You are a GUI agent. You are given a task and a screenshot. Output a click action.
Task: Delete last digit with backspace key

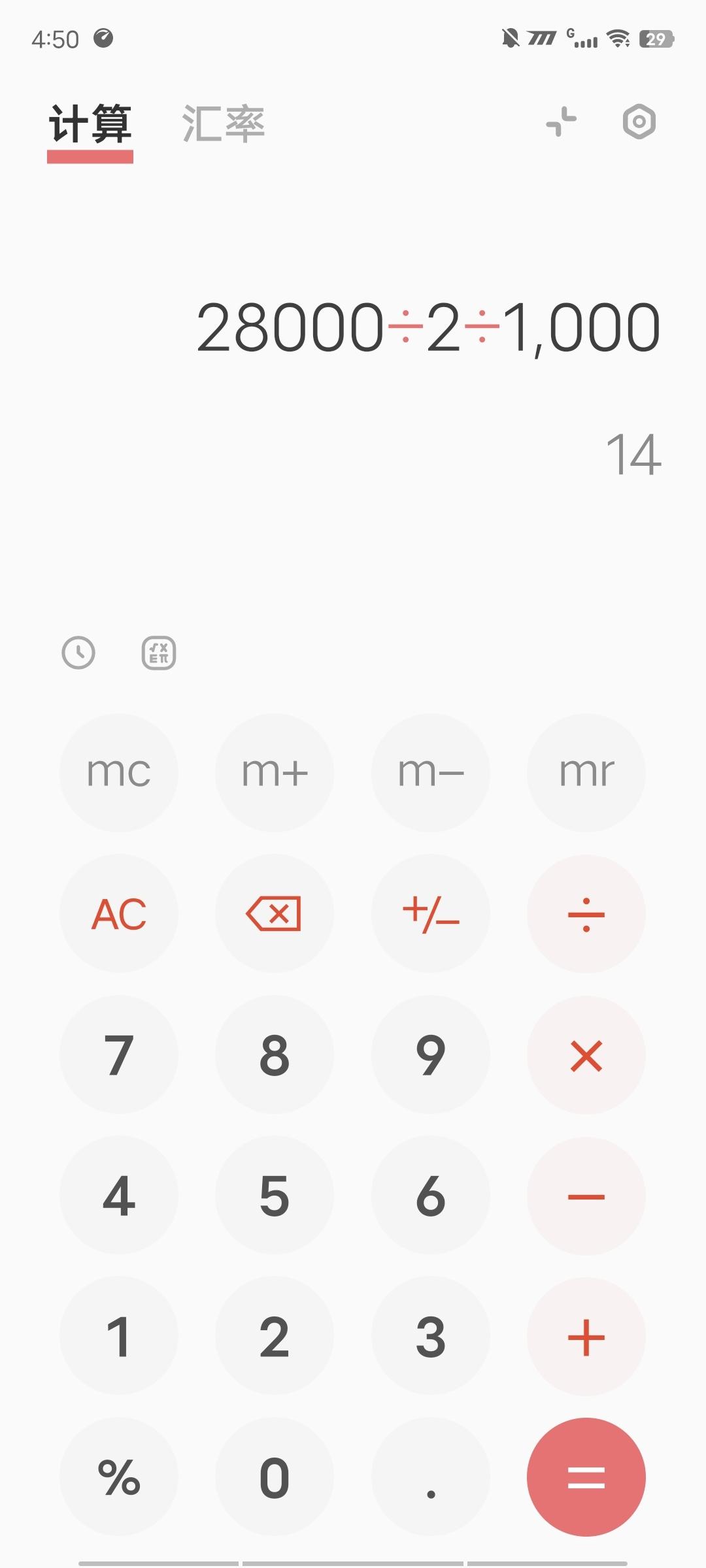pyautogui.click(x=275, y=913)
